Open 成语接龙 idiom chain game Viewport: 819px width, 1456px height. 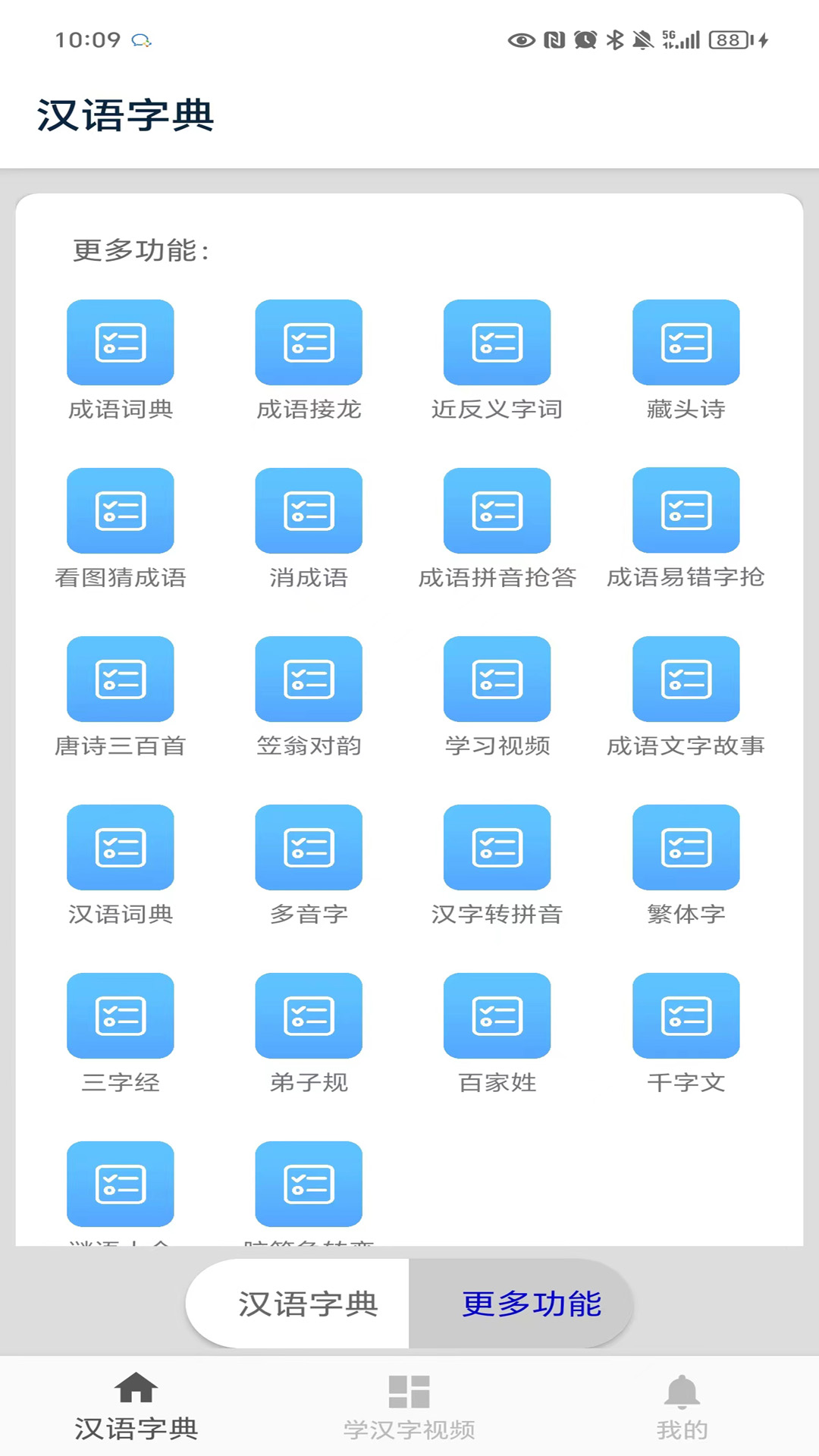tap(309, 357)
